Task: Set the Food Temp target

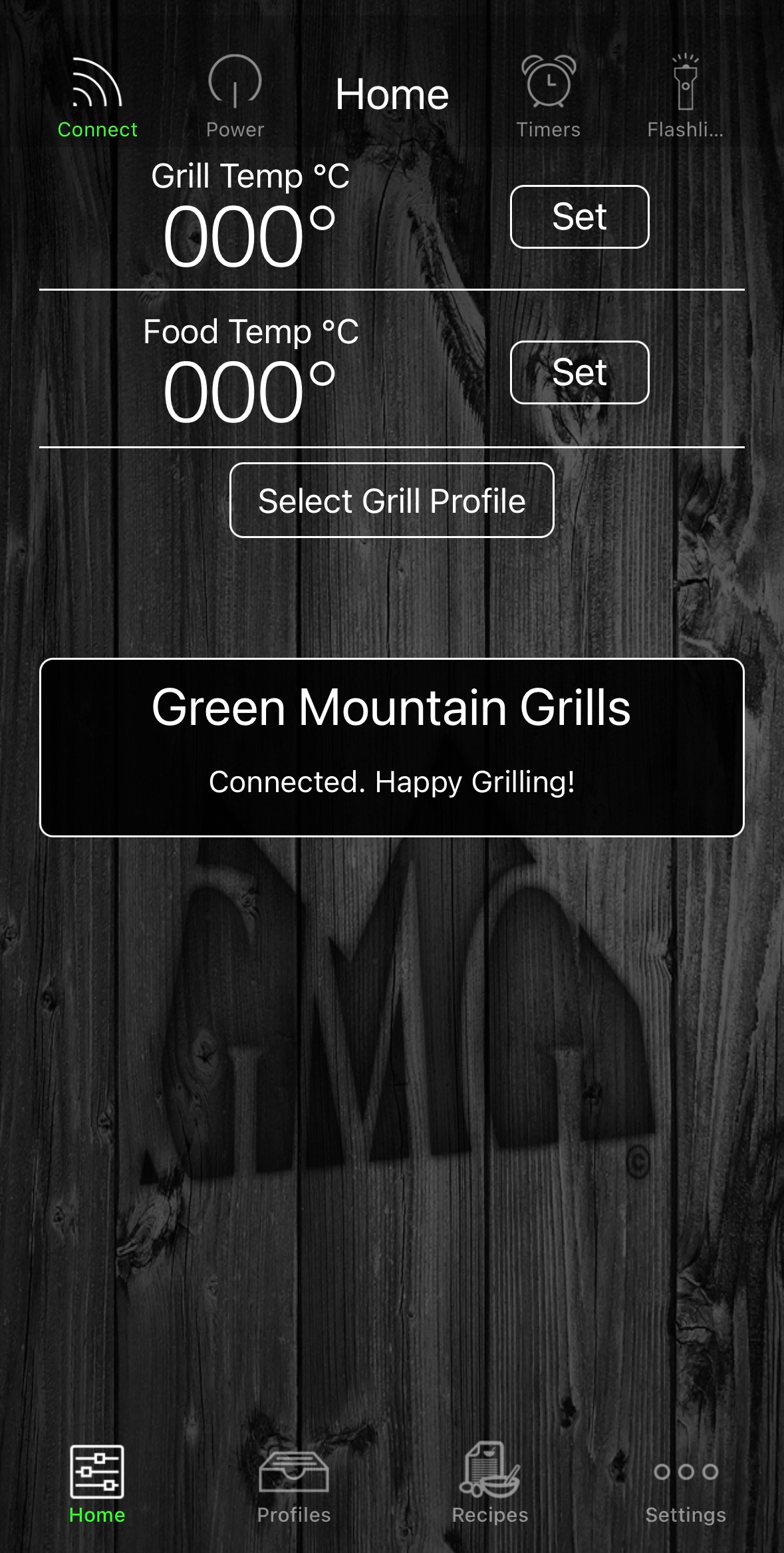Action: 579,372
